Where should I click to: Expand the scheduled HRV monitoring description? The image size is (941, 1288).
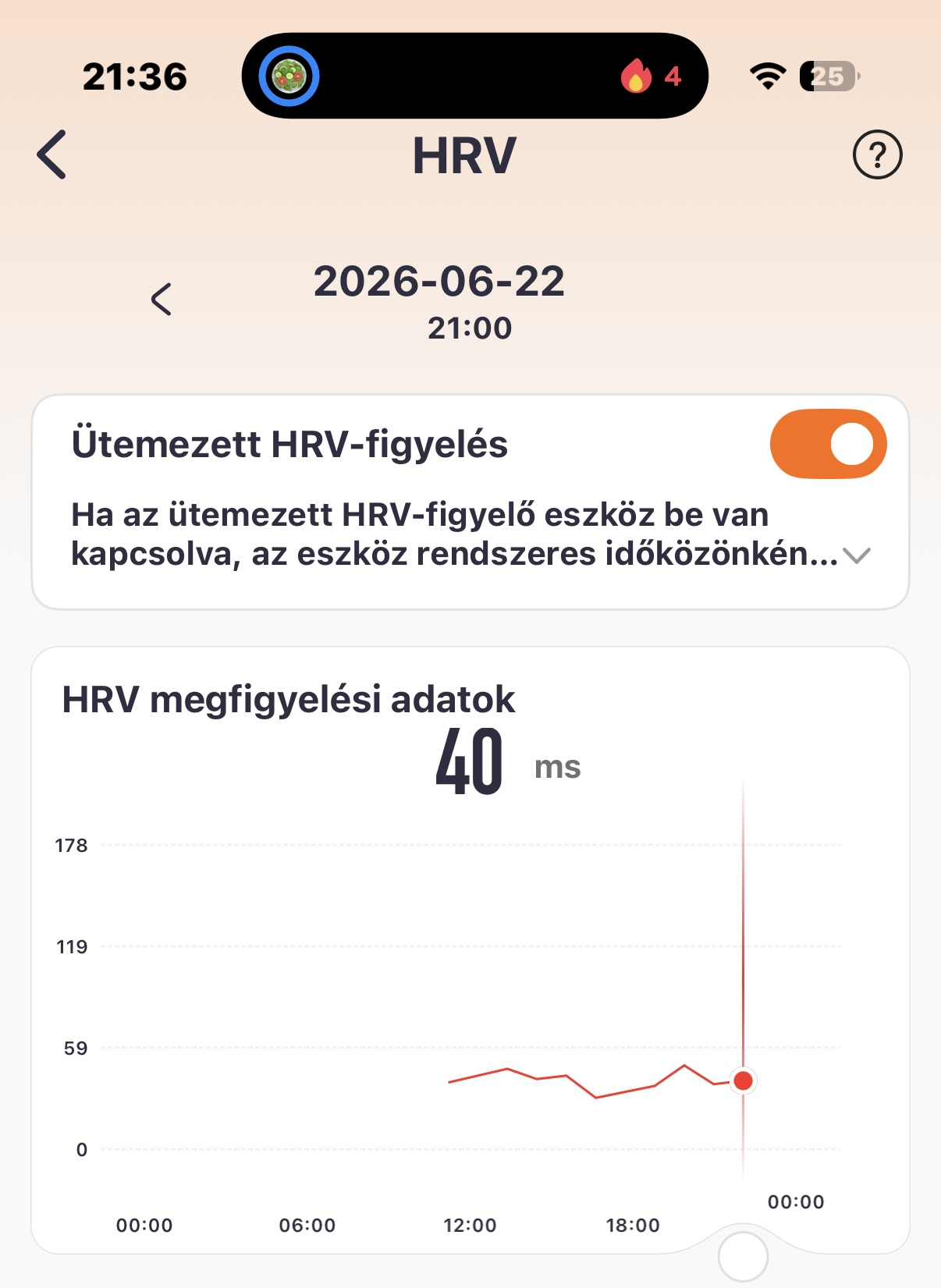[857, 555]
